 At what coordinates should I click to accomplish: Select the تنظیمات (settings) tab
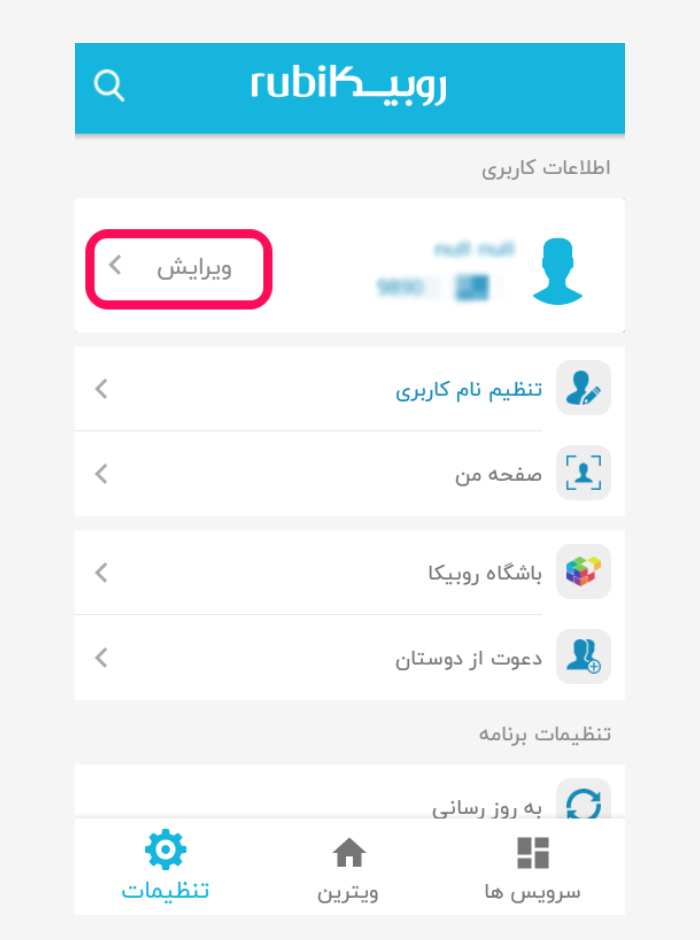[x=166, y=868]
